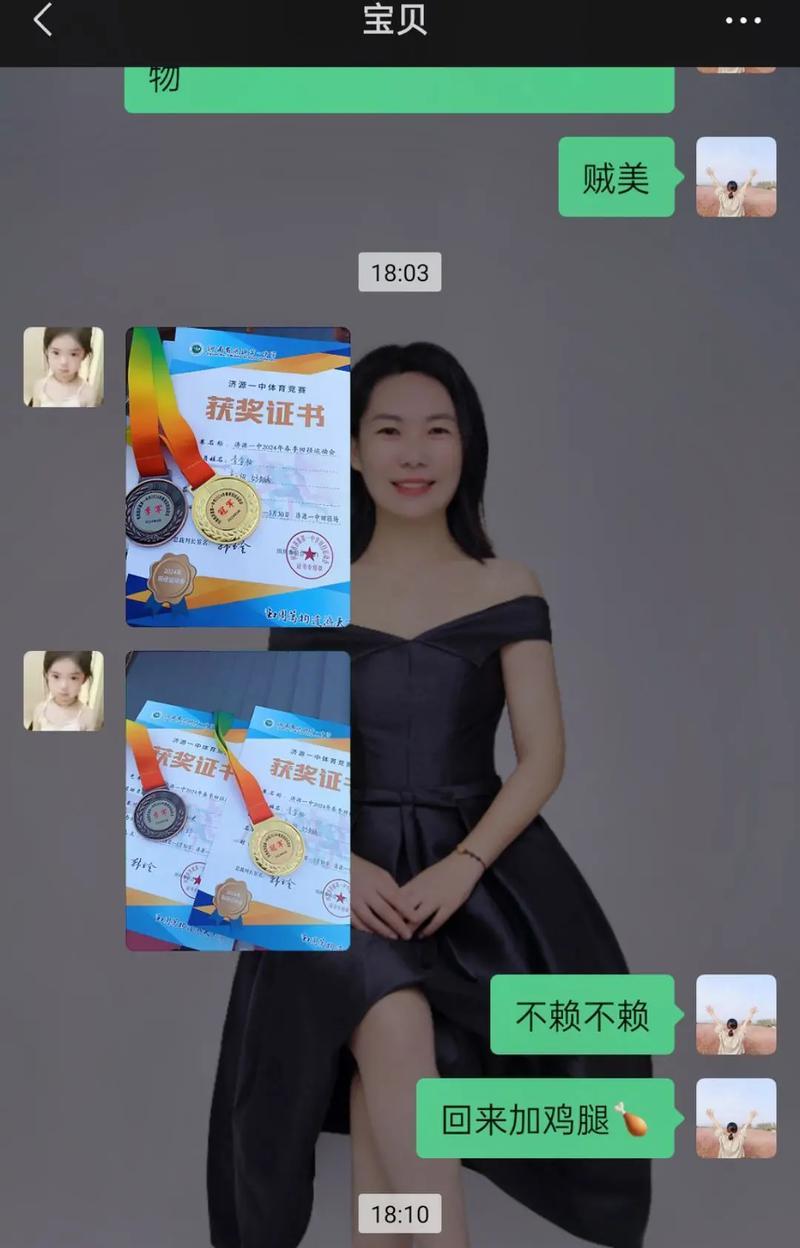Open contact avatar beside the first certificate photo
The image size is (800, 1248).
(x=63, y=367)
